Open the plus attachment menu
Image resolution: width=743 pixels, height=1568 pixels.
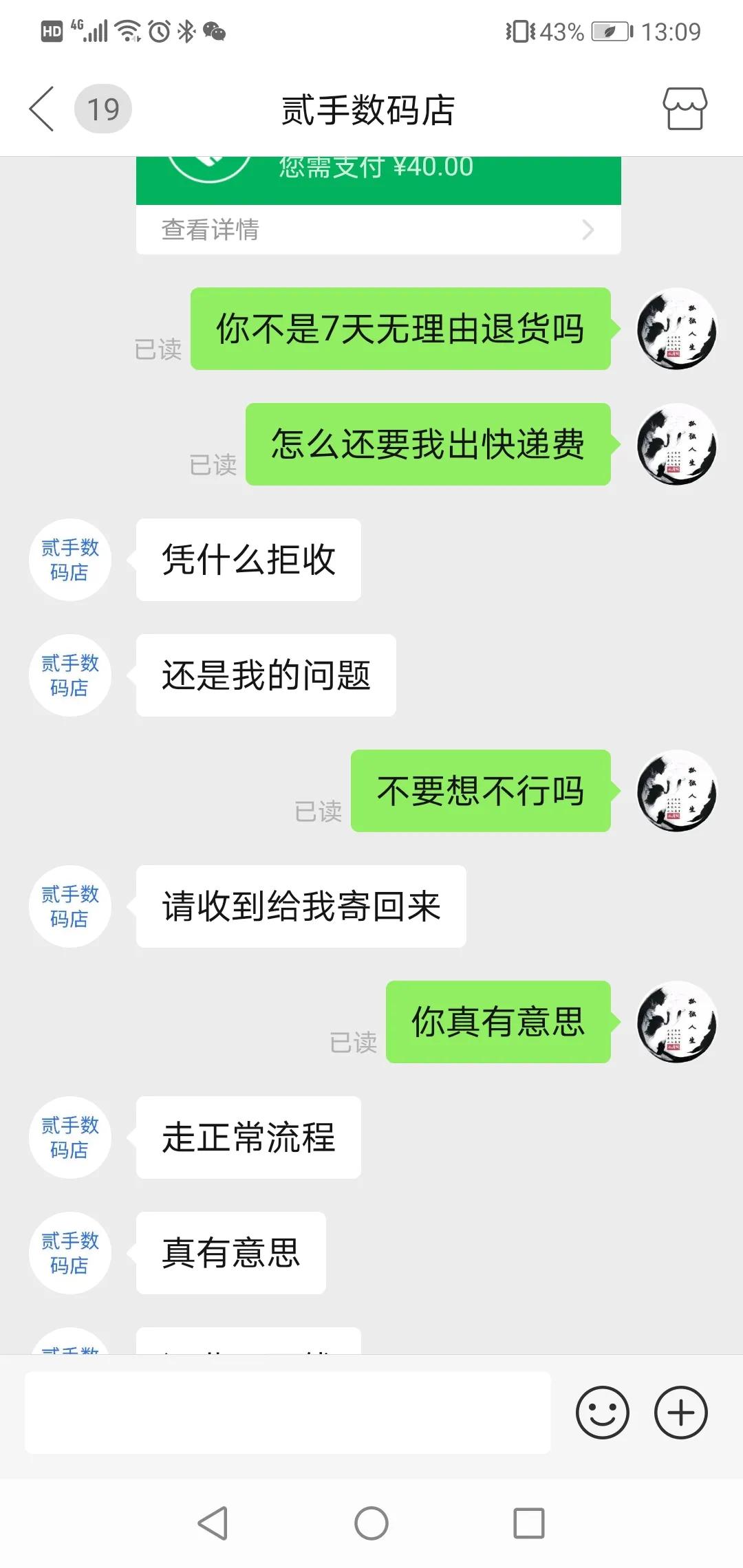(680, 1412)
